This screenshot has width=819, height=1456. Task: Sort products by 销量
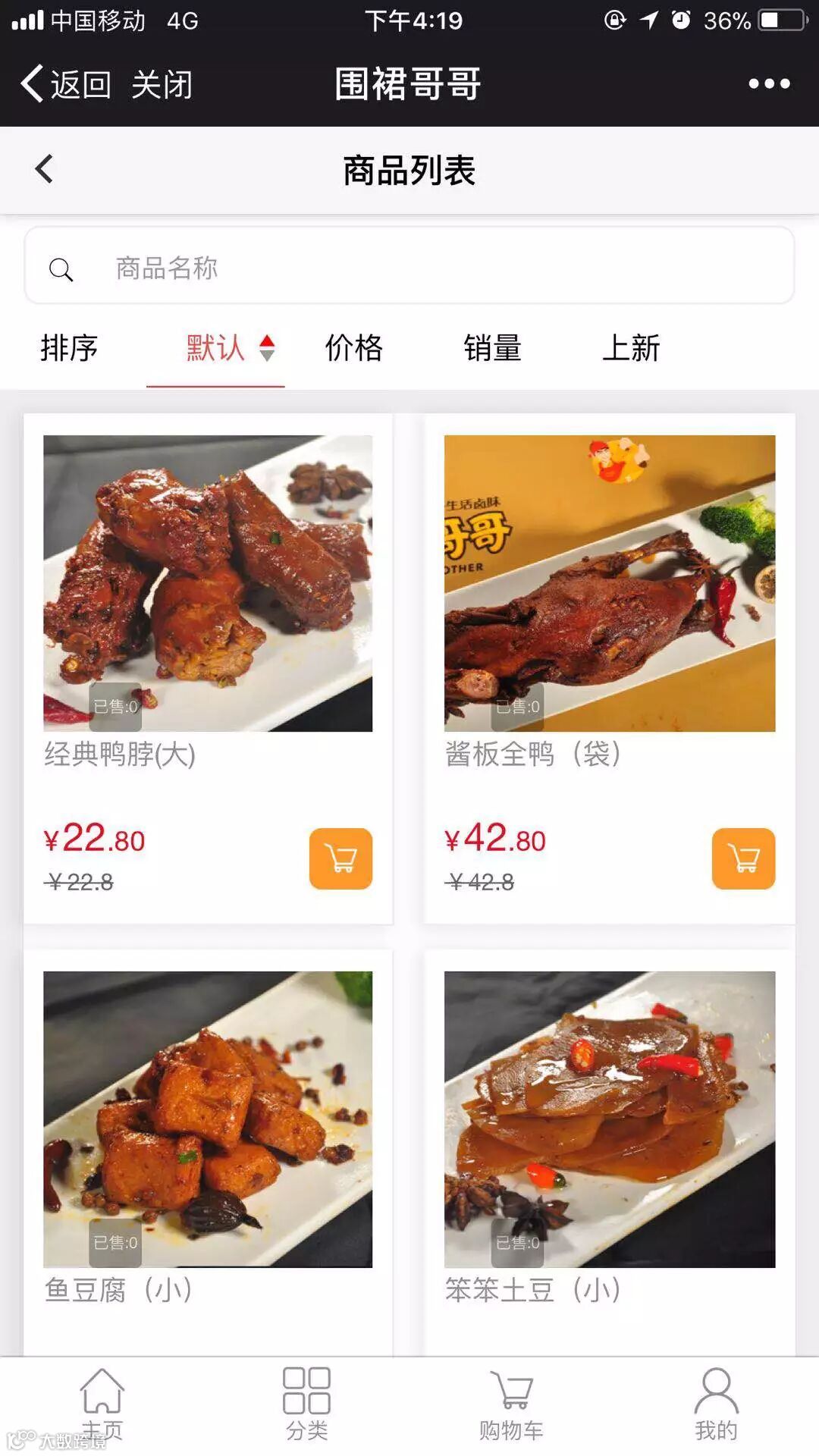pos(493,348)
